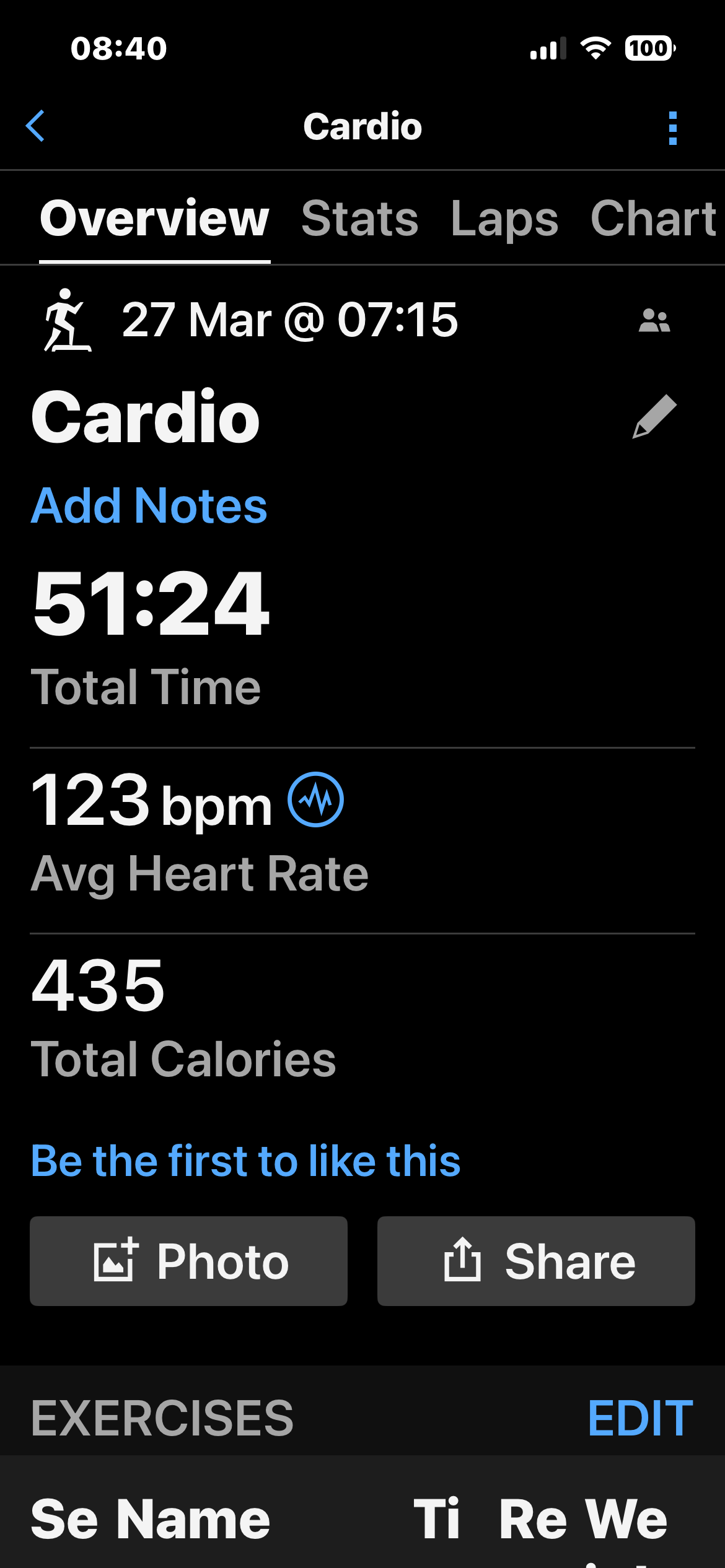Open heart rate info icon

click(315, 799)
